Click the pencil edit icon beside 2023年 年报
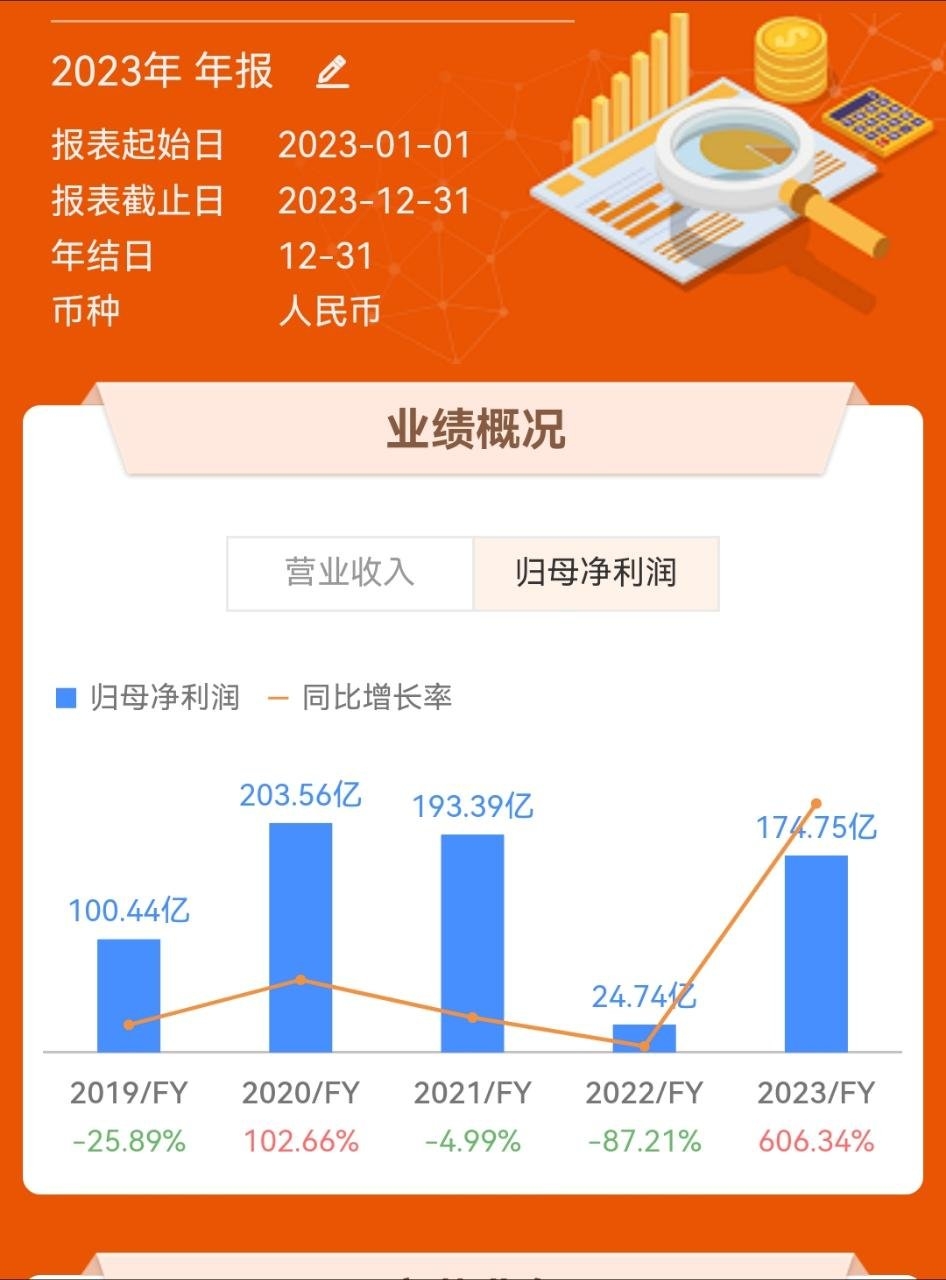This screenshot has height=1280, width=946. 332,72
